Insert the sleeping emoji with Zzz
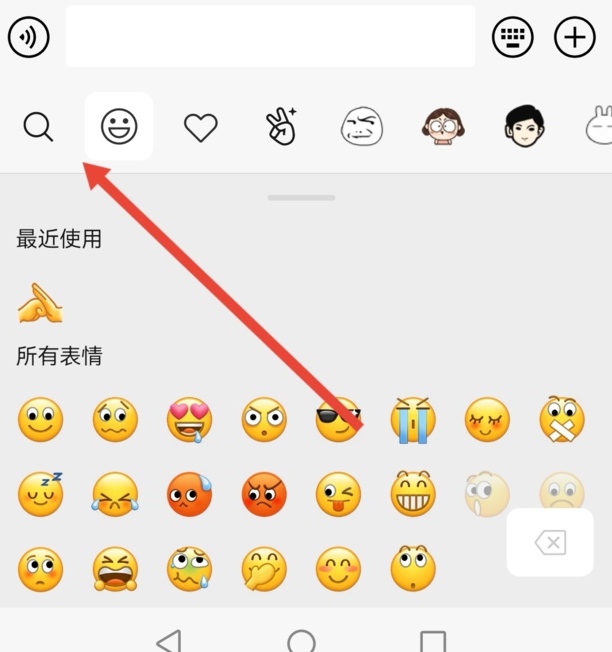612x652 pixels. point(41,494)
